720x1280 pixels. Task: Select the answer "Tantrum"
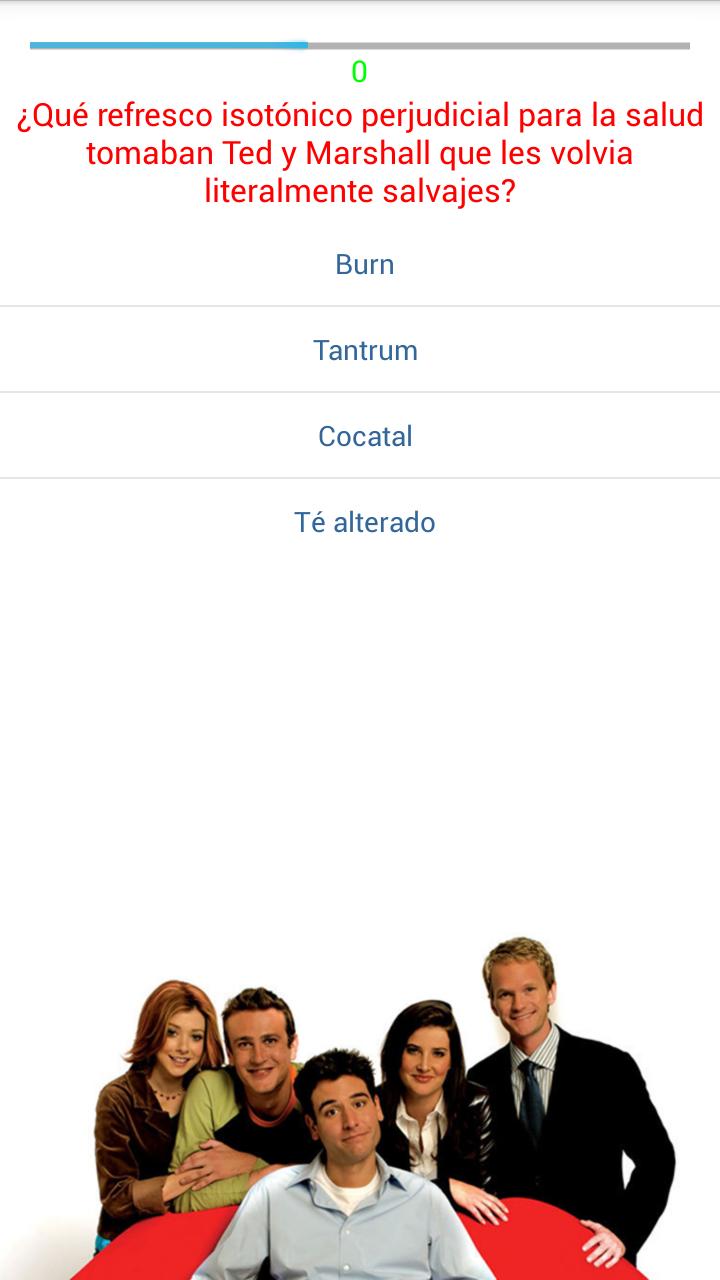pyautogui.click(x=365, y=350)
